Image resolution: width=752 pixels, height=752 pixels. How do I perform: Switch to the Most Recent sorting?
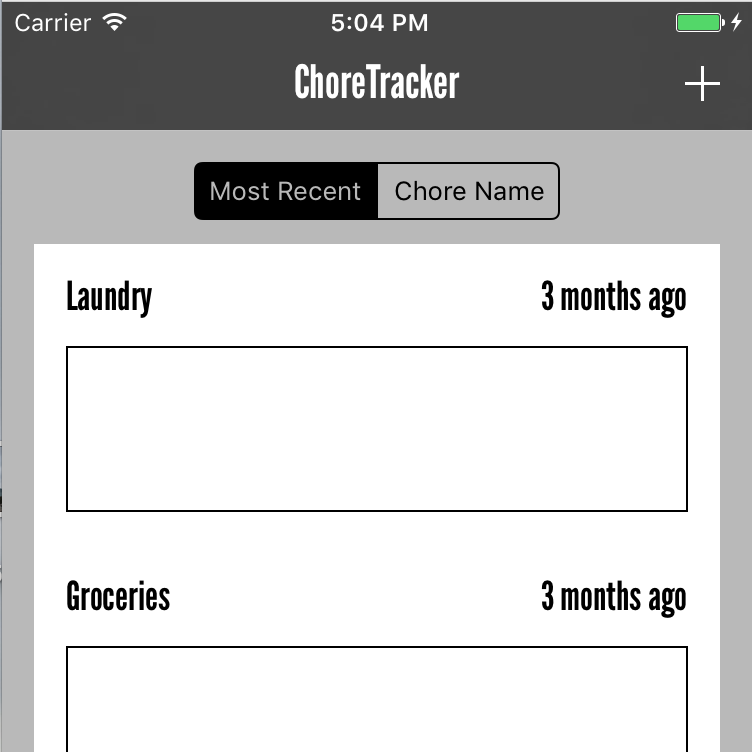point(286,191)
